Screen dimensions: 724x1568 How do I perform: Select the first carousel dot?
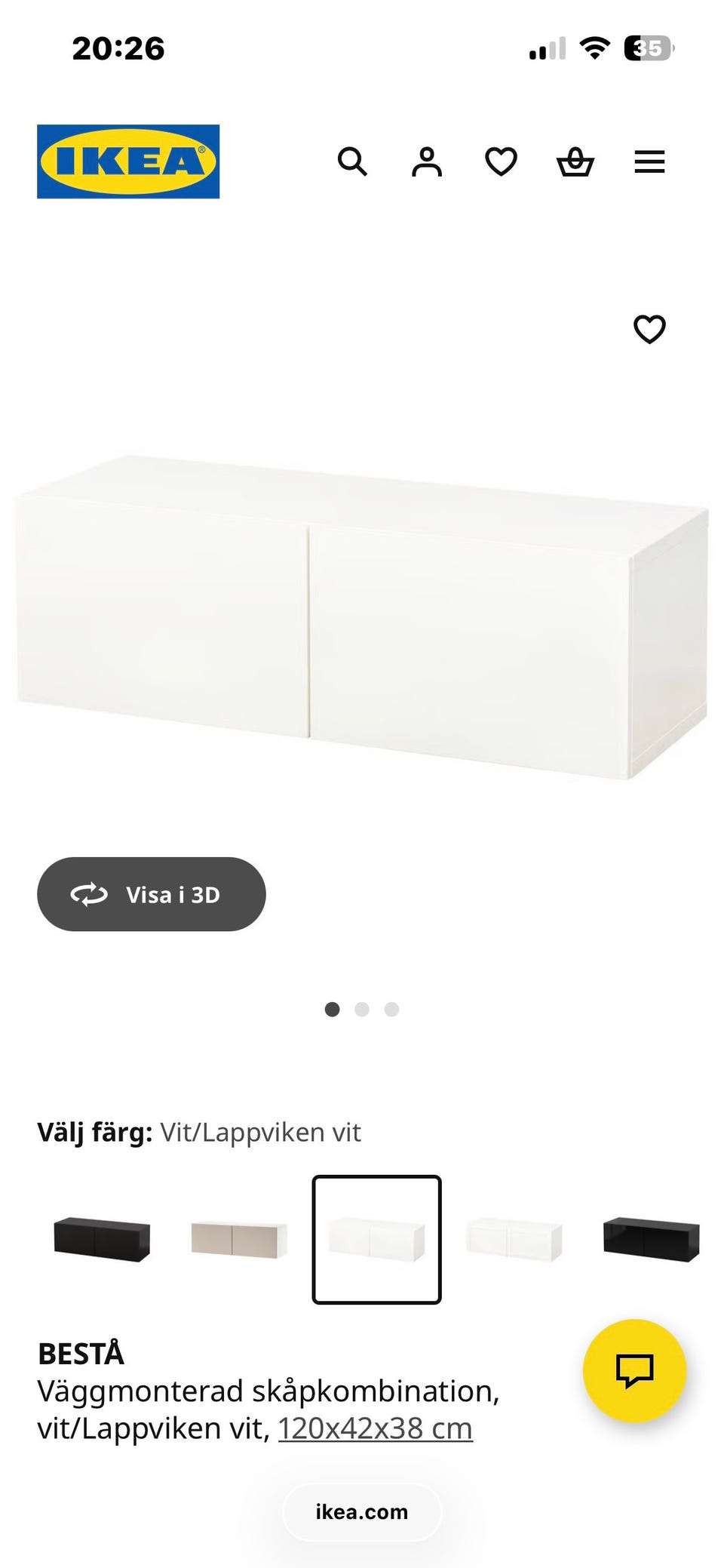click(x=332, y=1009)
